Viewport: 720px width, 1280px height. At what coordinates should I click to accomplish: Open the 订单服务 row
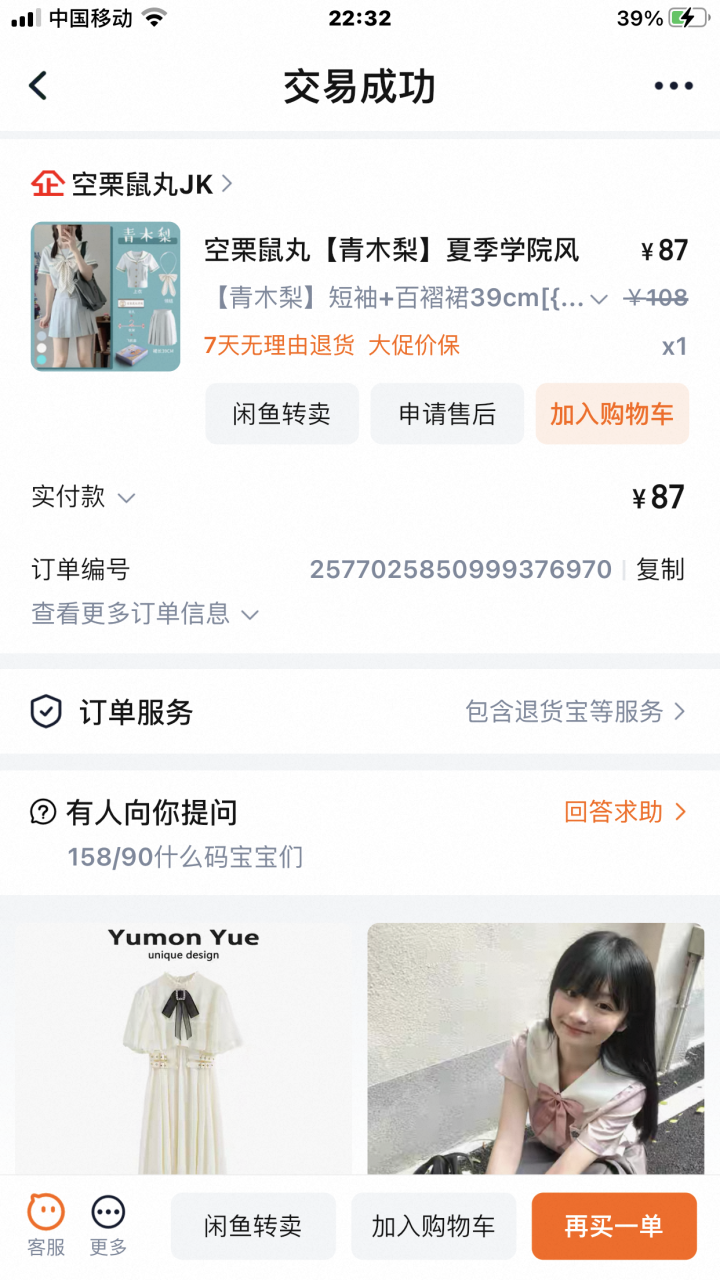(360, 712)
